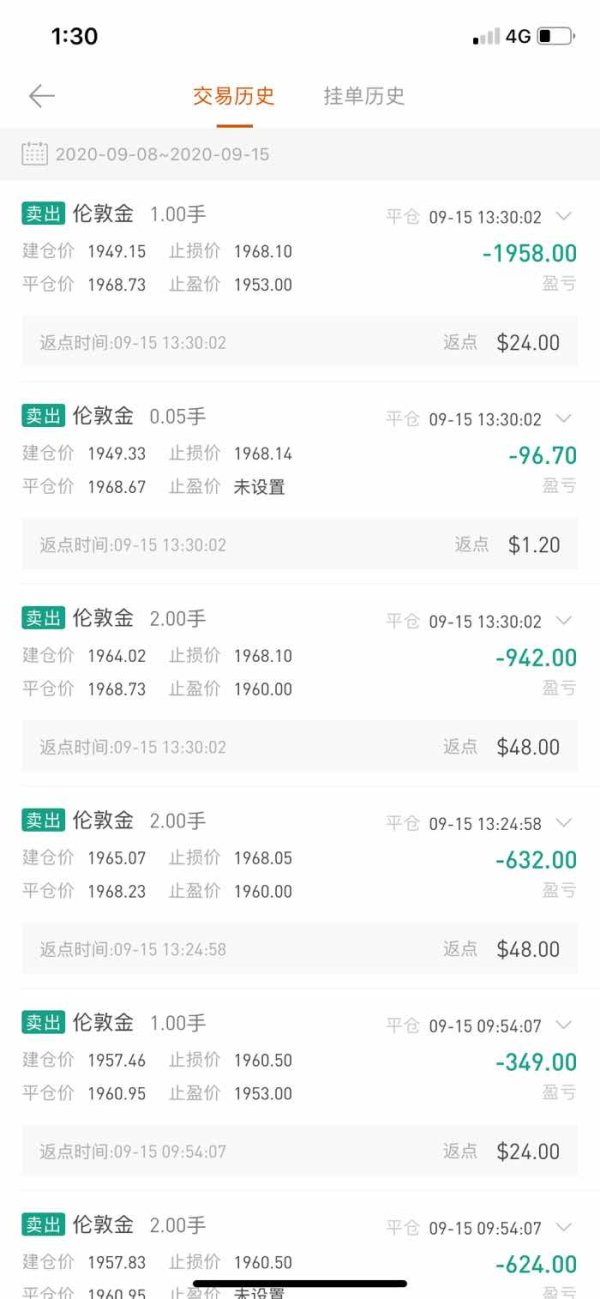Expand the 1.00手 trade with -1958.00 loss
The image size is (600, 1299).
[x=564, y=216]
